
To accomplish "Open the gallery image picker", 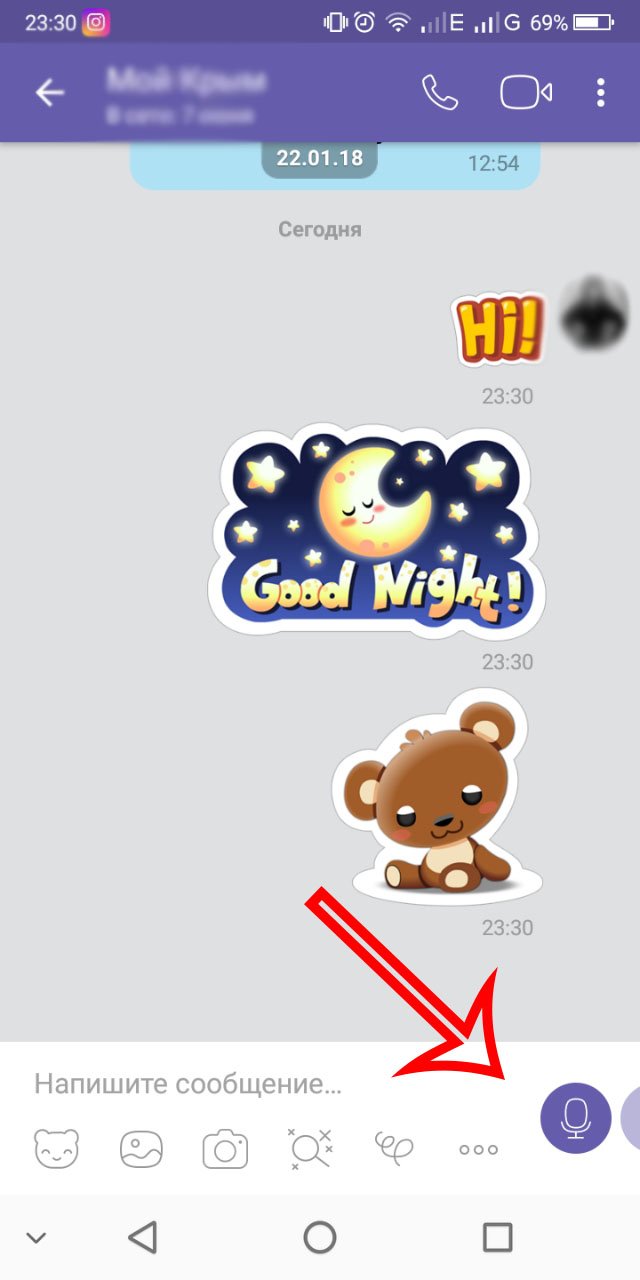I will (x=141, y=1149).
